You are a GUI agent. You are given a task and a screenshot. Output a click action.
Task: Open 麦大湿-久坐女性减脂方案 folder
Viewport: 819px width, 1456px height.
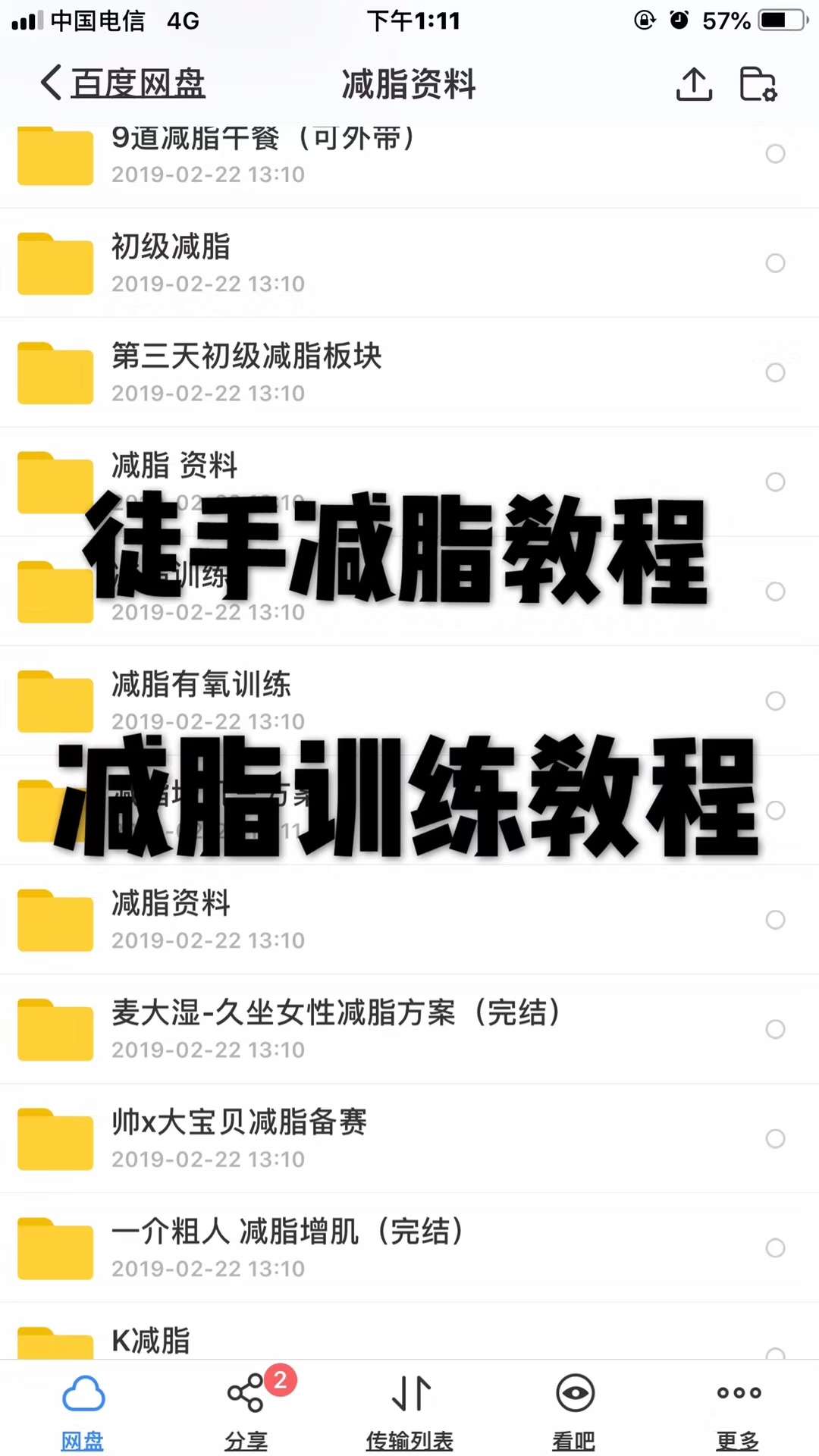tap(334, 1029)
